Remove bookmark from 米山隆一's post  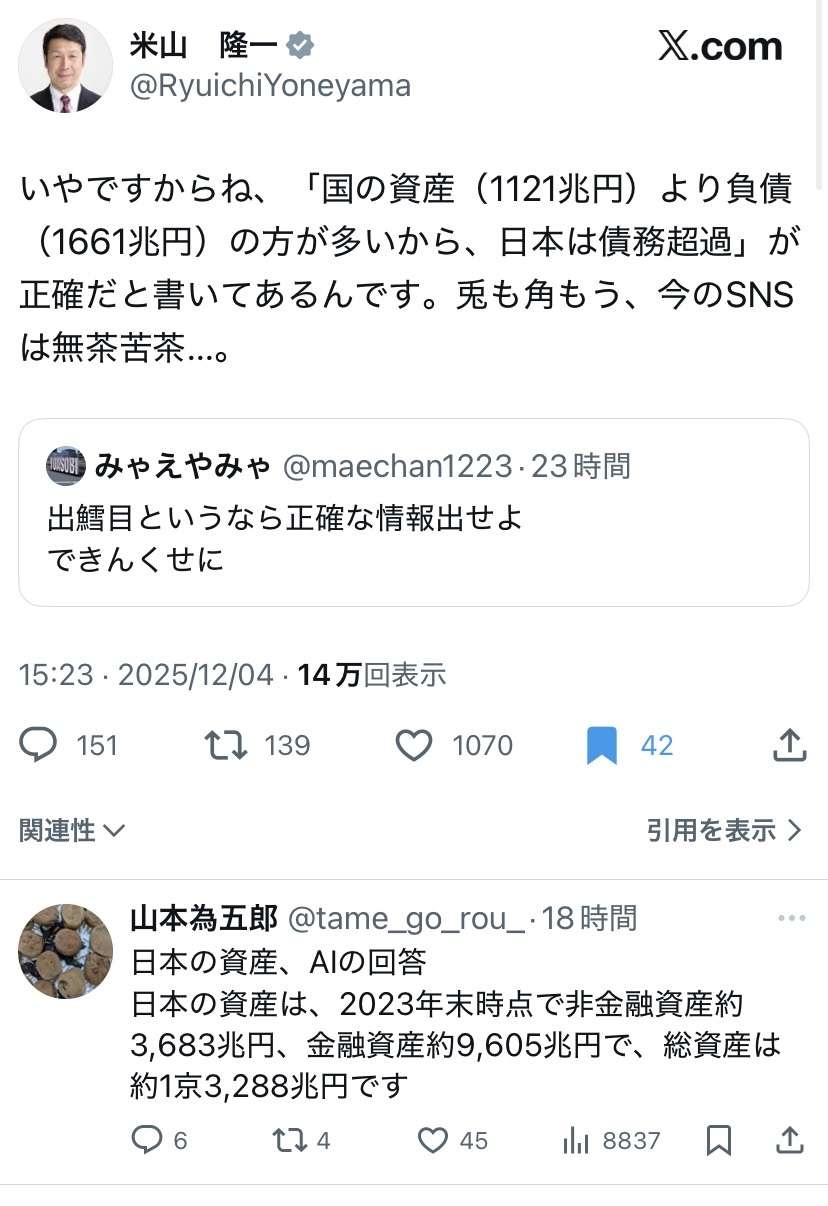click(x=602, y=745)
